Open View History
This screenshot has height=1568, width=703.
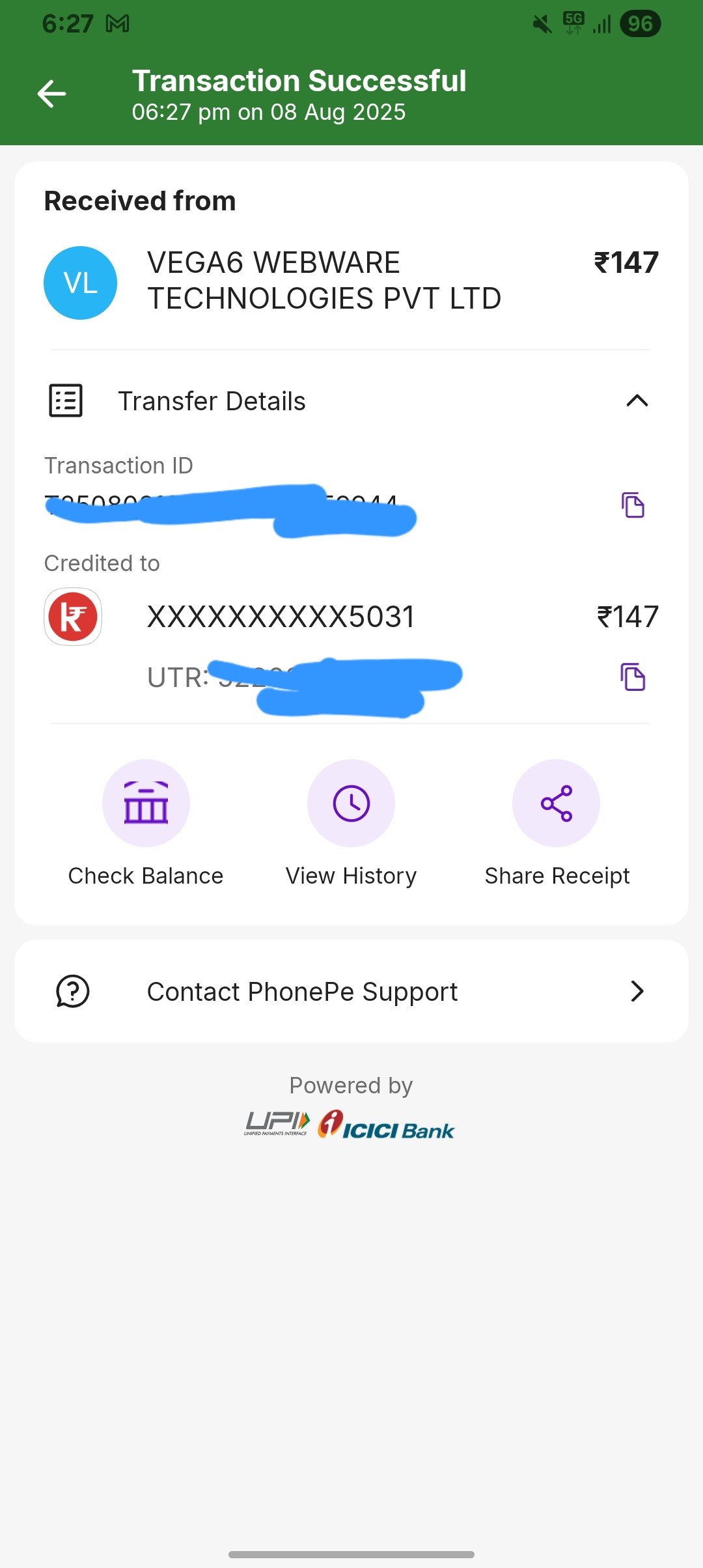point(351,804)
